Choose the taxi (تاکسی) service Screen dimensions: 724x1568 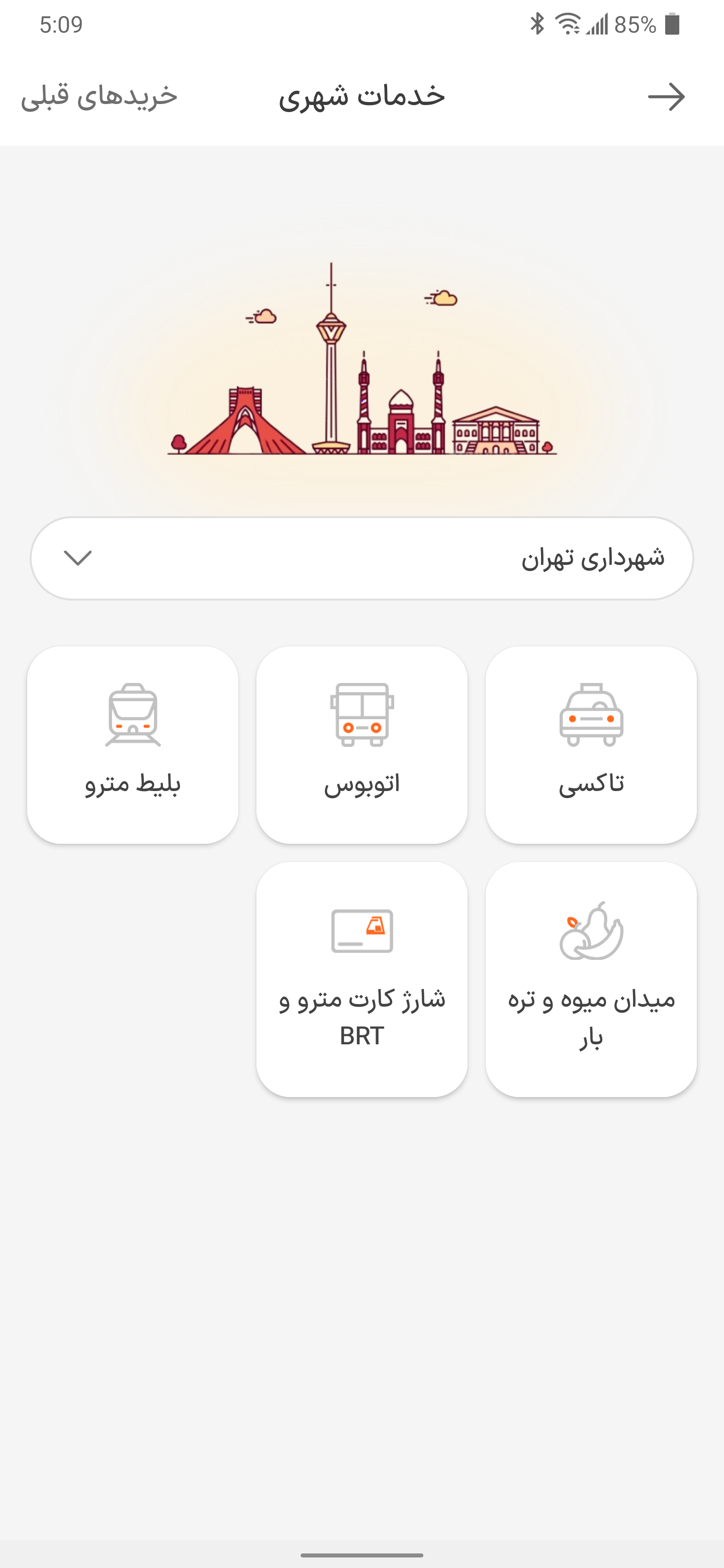tap(591, 744)
